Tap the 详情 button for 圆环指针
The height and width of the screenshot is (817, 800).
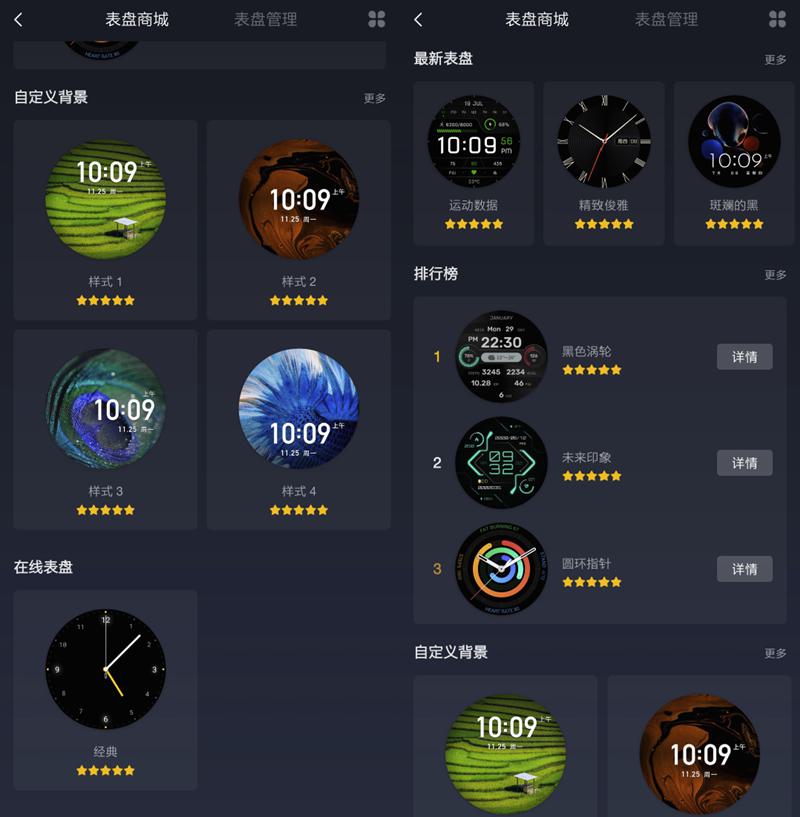tap(744, 569)
